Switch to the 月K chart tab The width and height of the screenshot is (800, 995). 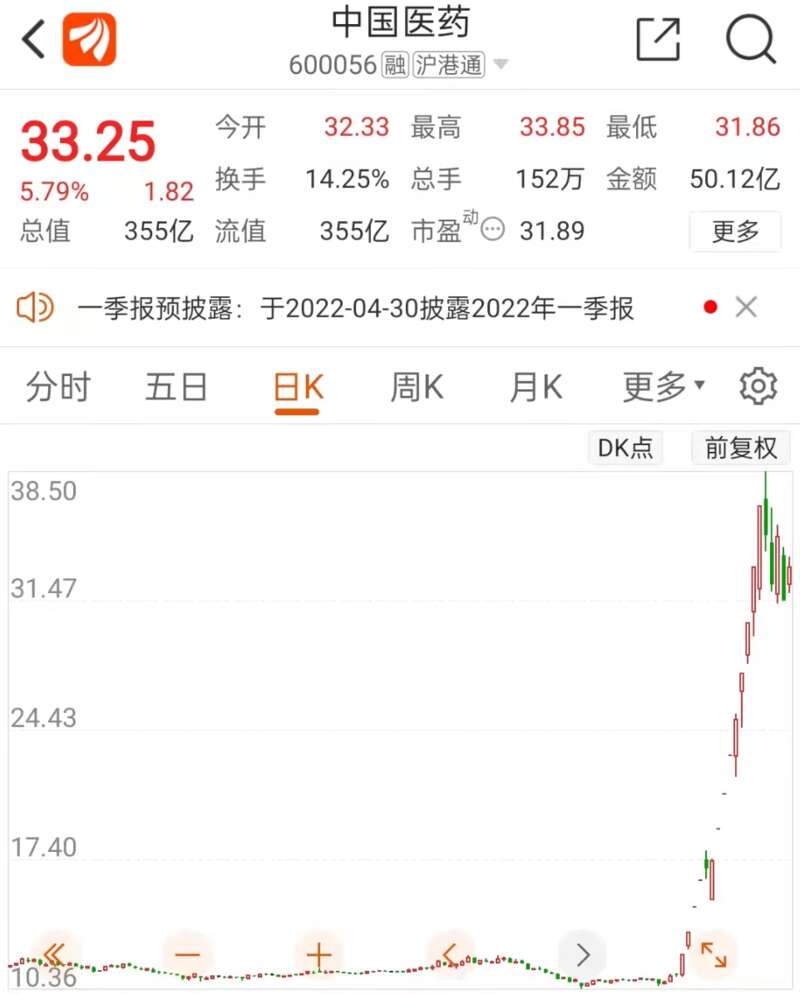pos(535,387)
